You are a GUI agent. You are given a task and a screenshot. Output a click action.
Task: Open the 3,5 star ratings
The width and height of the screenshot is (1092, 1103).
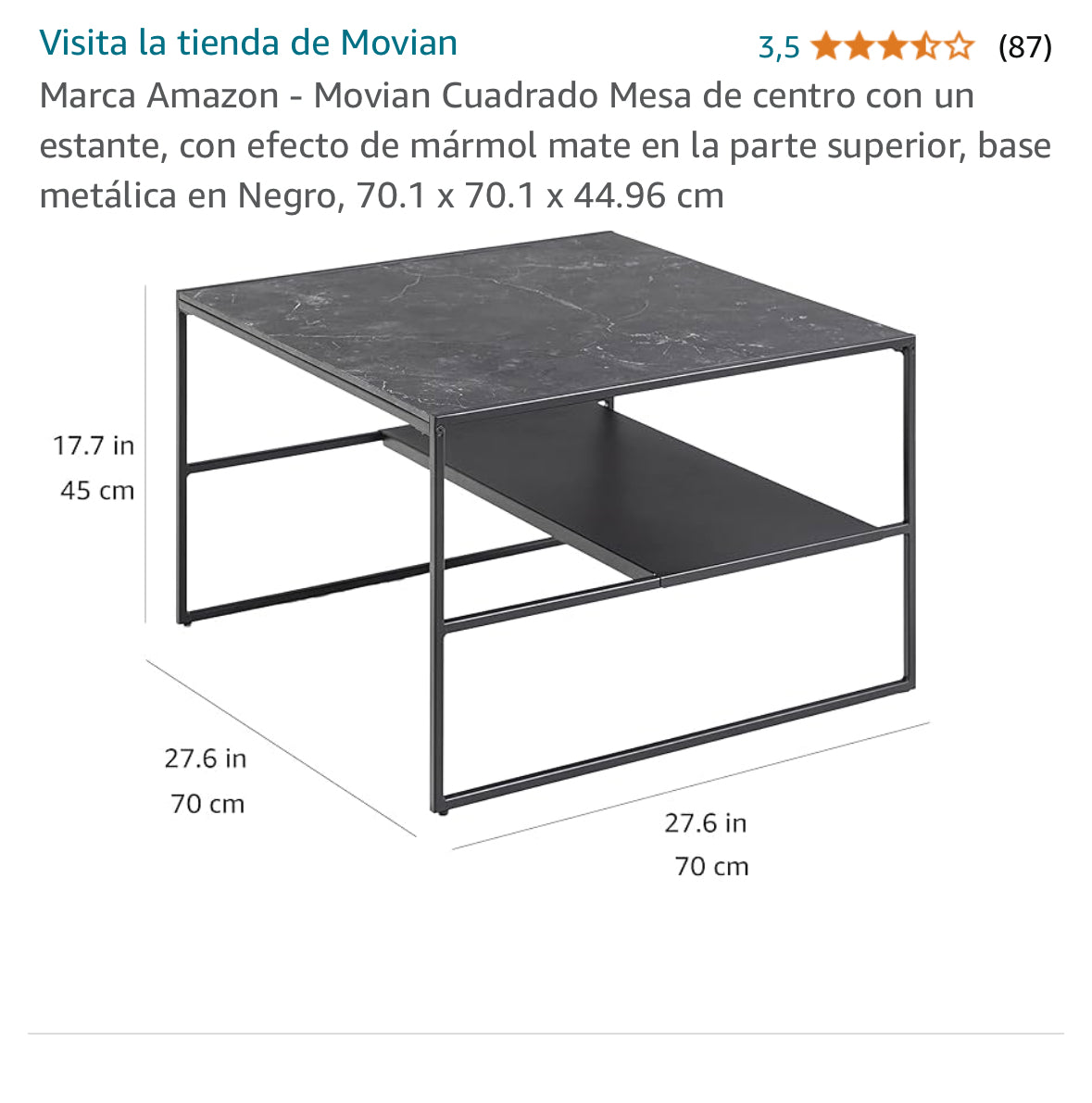891,46
